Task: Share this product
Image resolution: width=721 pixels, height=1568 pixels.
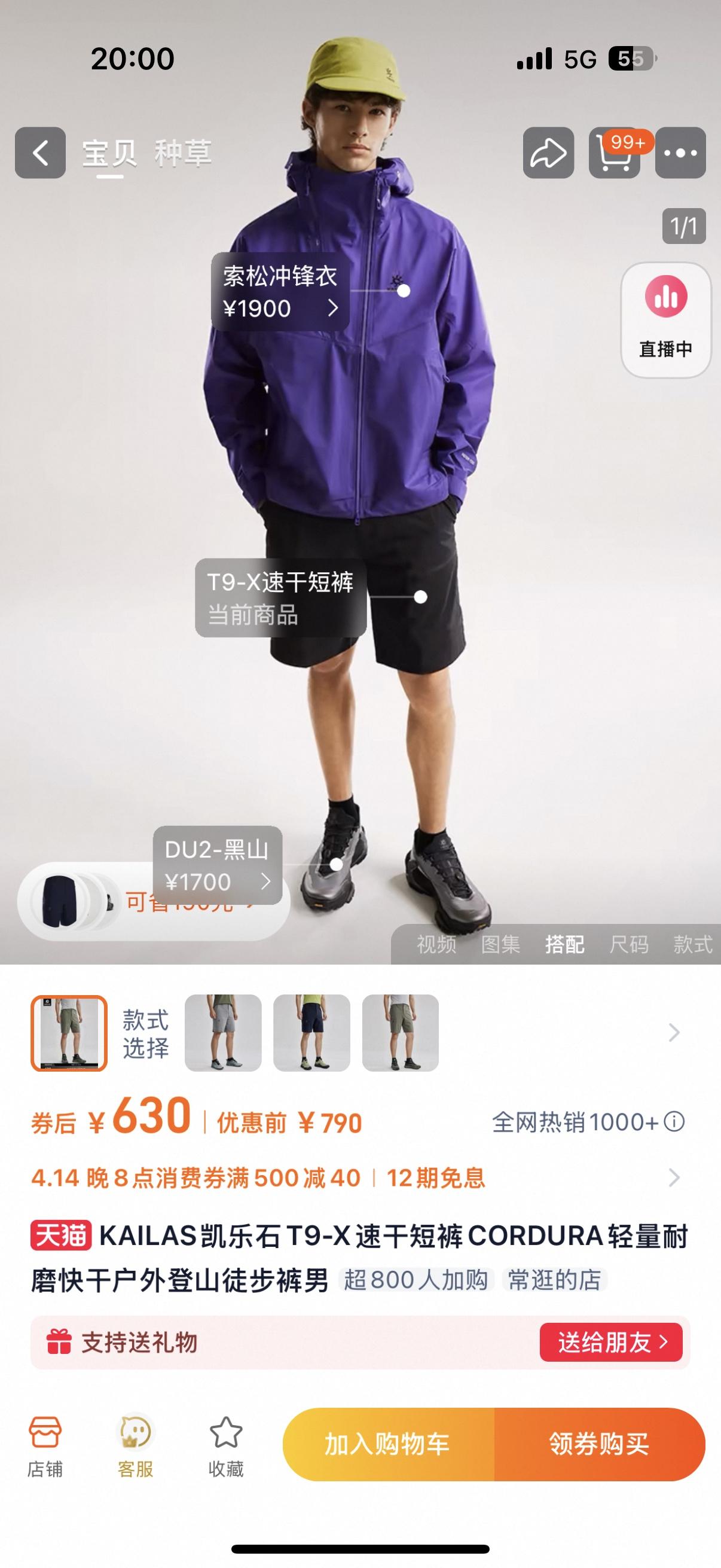Action: 548,152
